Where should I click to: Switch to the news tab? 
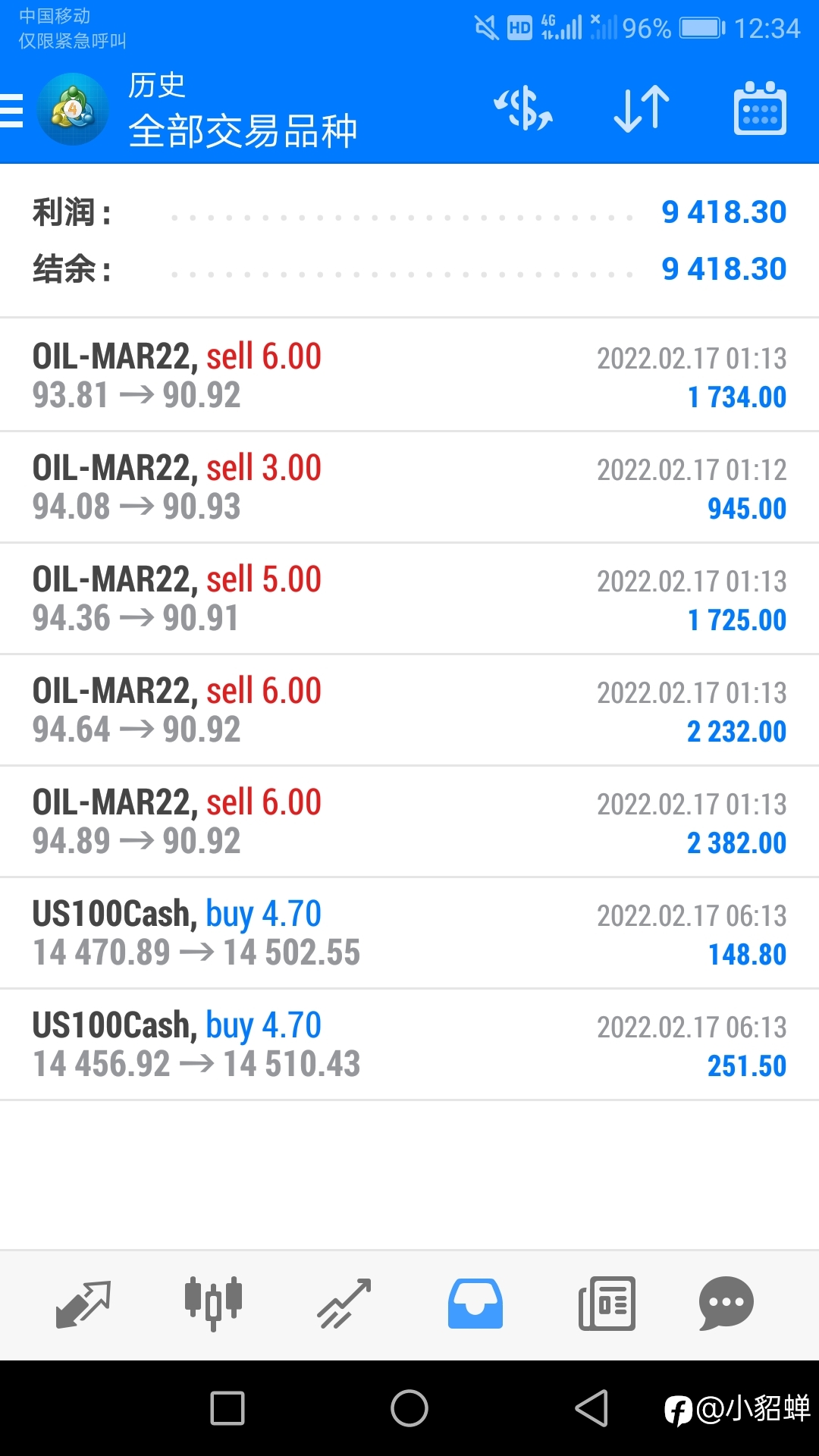point(607,1304)
